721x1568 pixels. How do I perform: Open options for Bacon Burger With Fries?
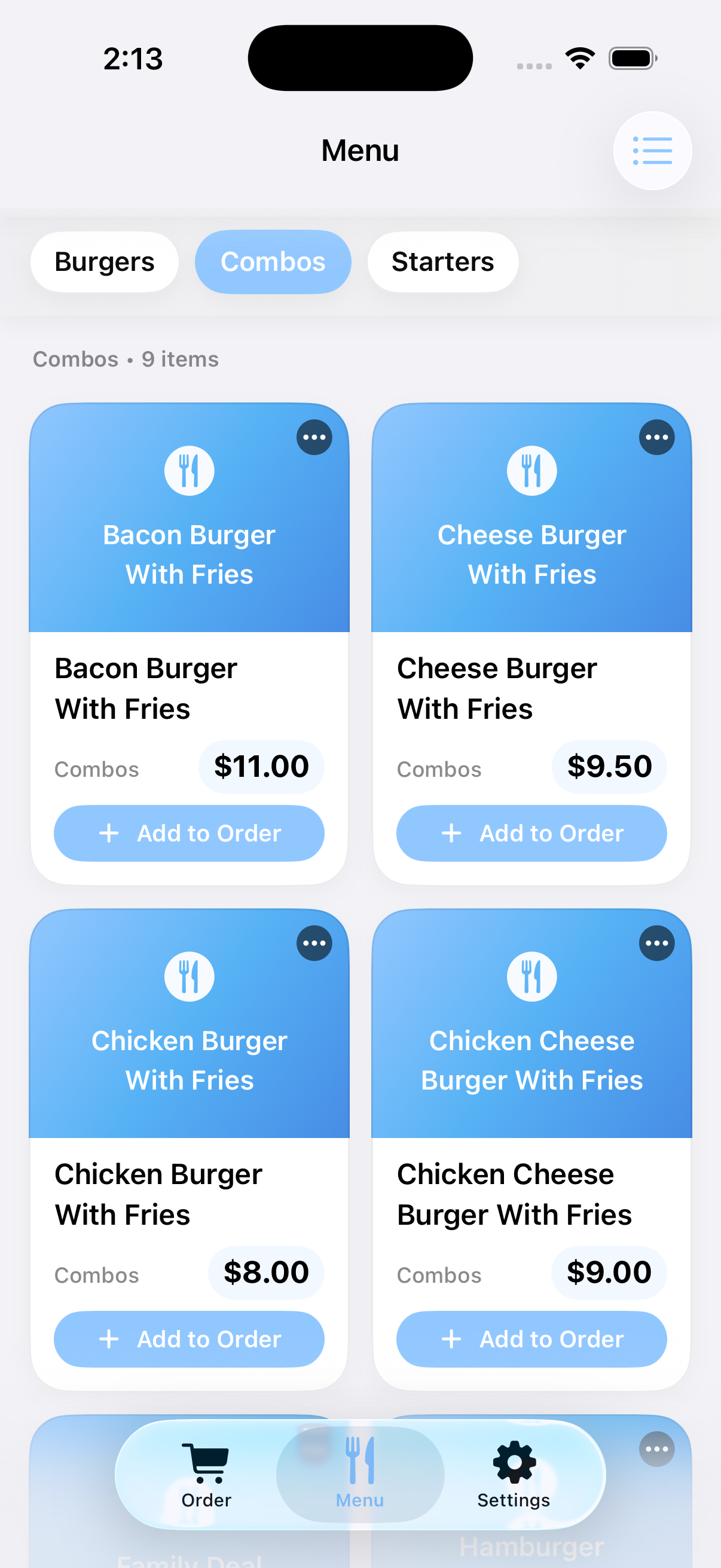314,437
